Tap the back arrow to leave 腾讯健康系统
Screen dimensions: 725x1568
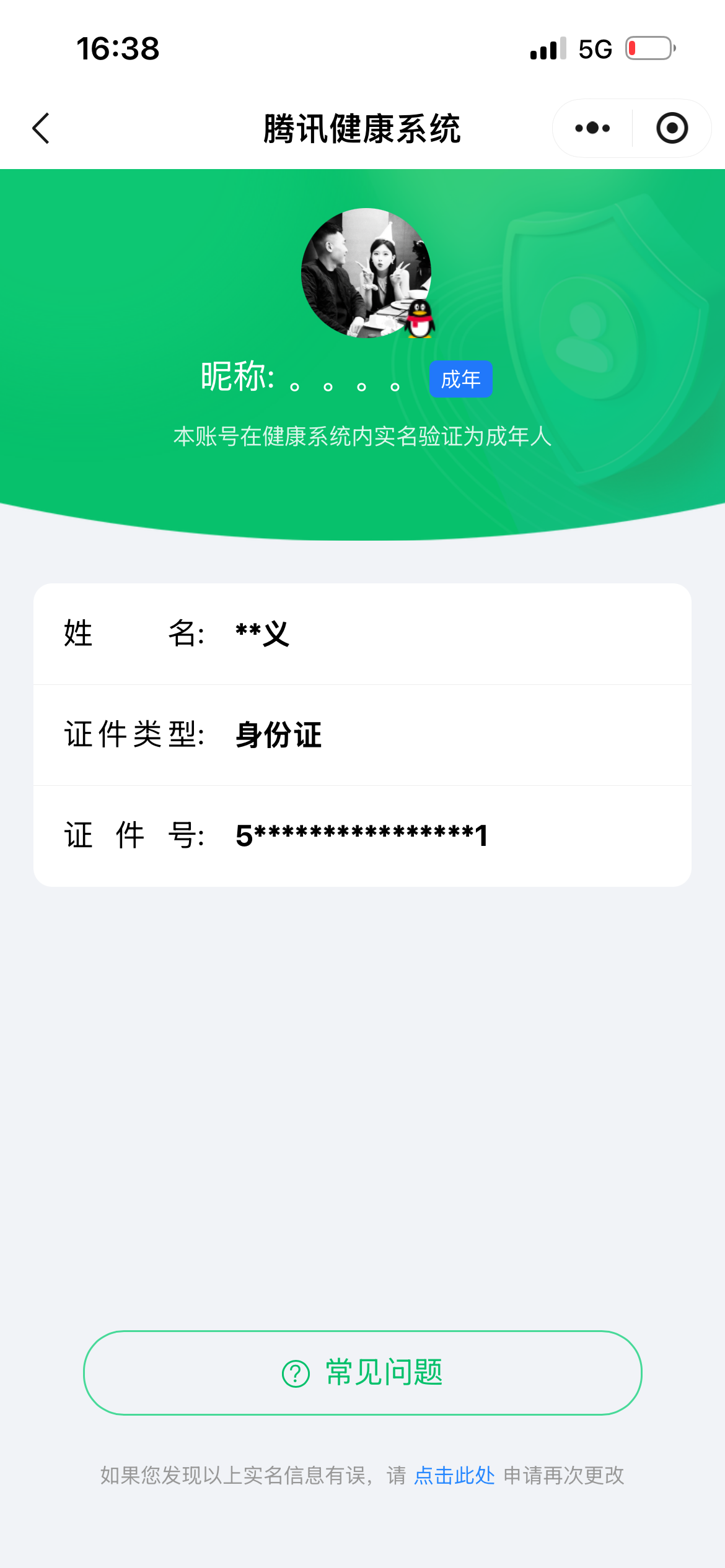40,128
